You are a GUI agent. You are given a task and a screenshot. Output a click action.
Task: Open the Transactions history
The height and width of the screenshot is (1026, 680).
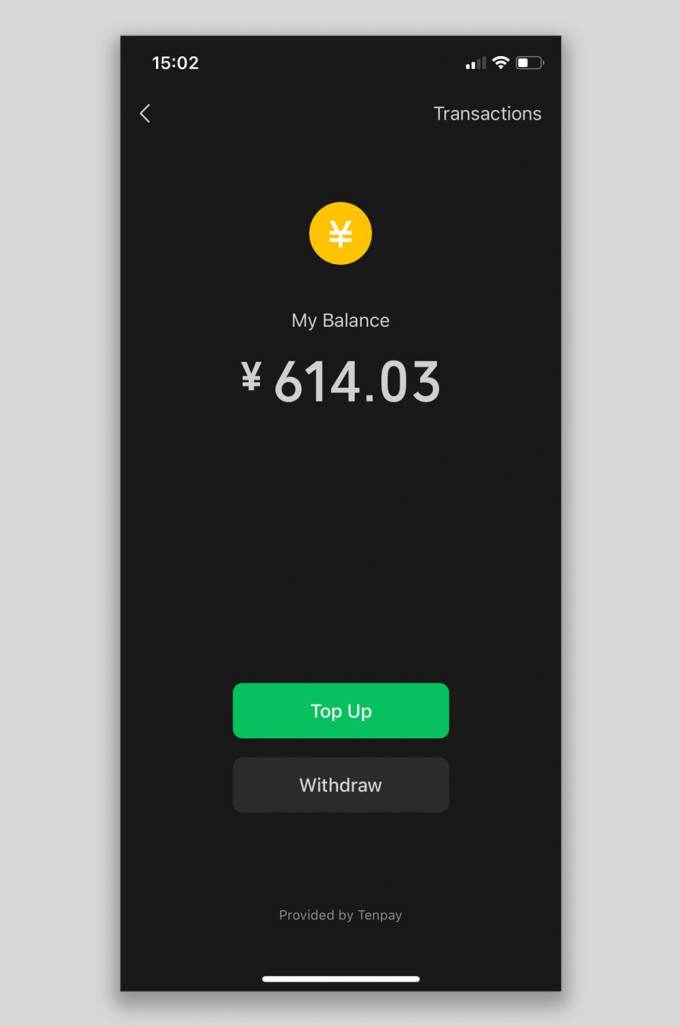point(487,114)
